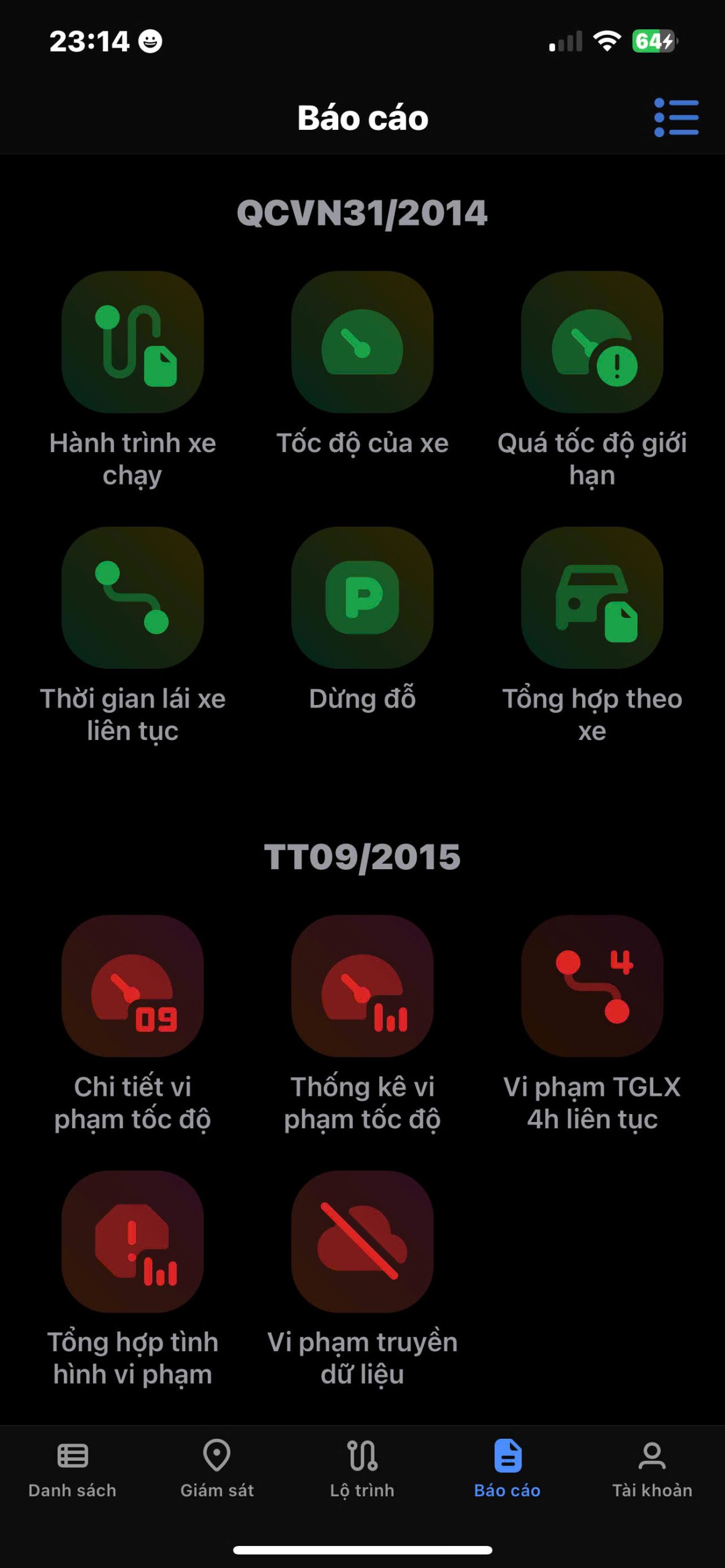Open Tổng hợp tình hình vi phạm
Image resolution: width=725 pixels, height=1568 pixels.
pos(132,1242)
